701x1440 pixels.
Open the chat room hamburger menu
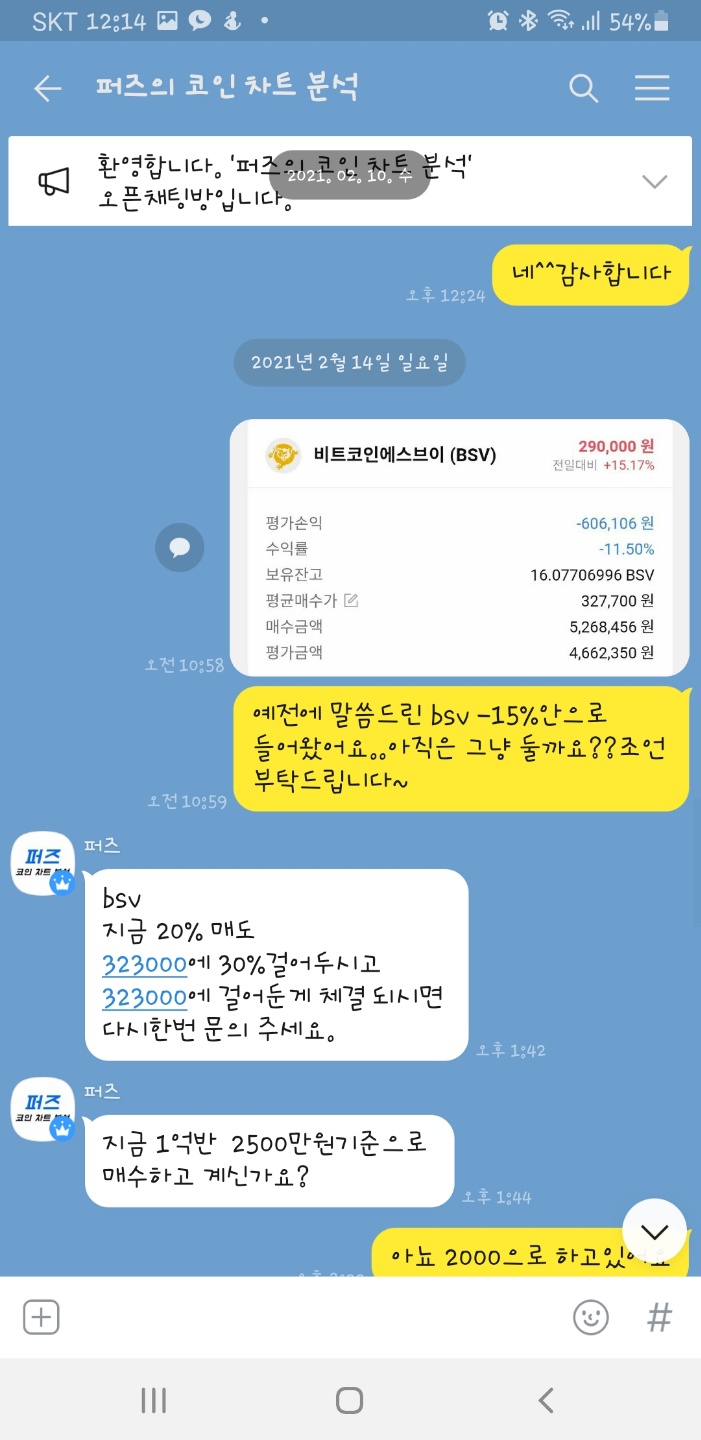(652, 88)
